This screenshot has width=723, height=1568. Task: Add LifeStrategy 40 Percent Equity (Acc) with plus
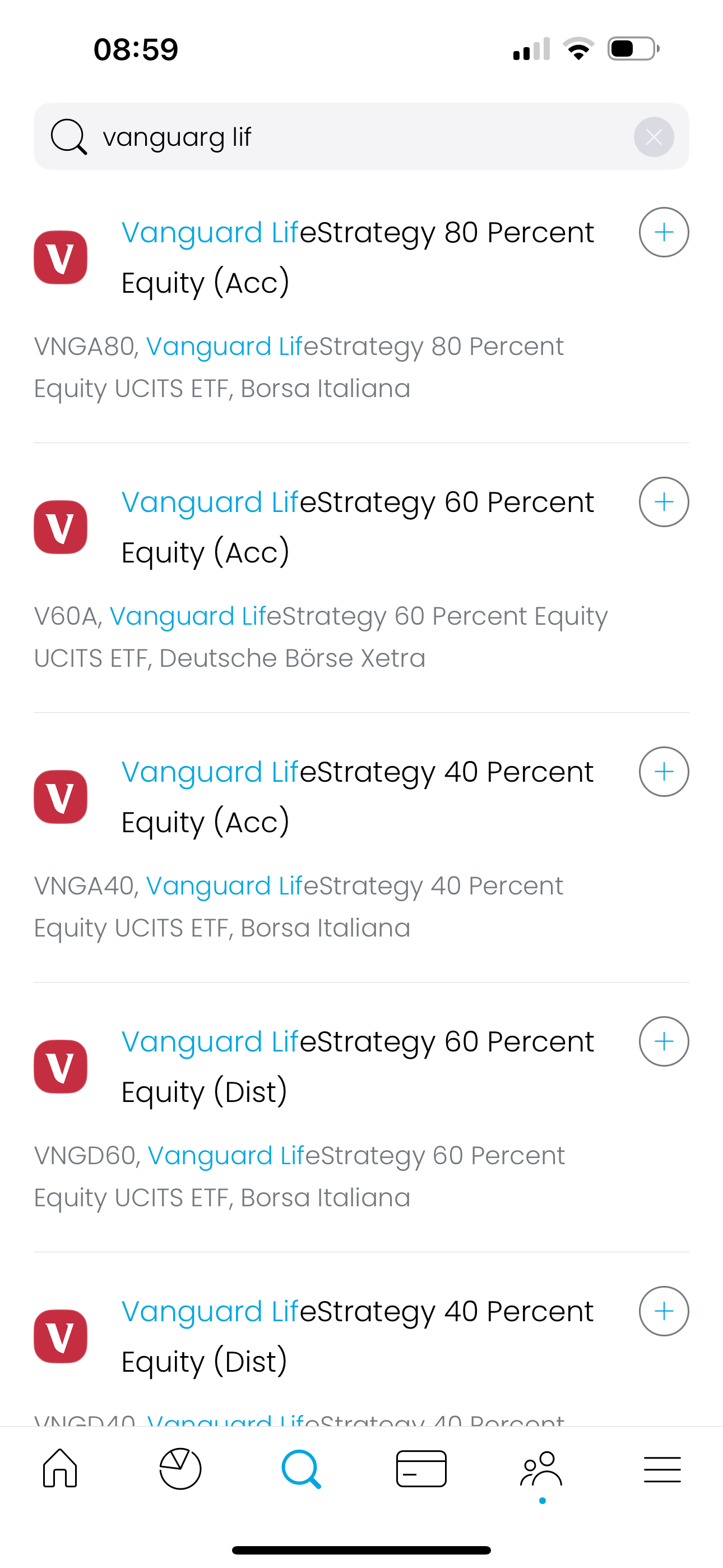pos(664,772)
